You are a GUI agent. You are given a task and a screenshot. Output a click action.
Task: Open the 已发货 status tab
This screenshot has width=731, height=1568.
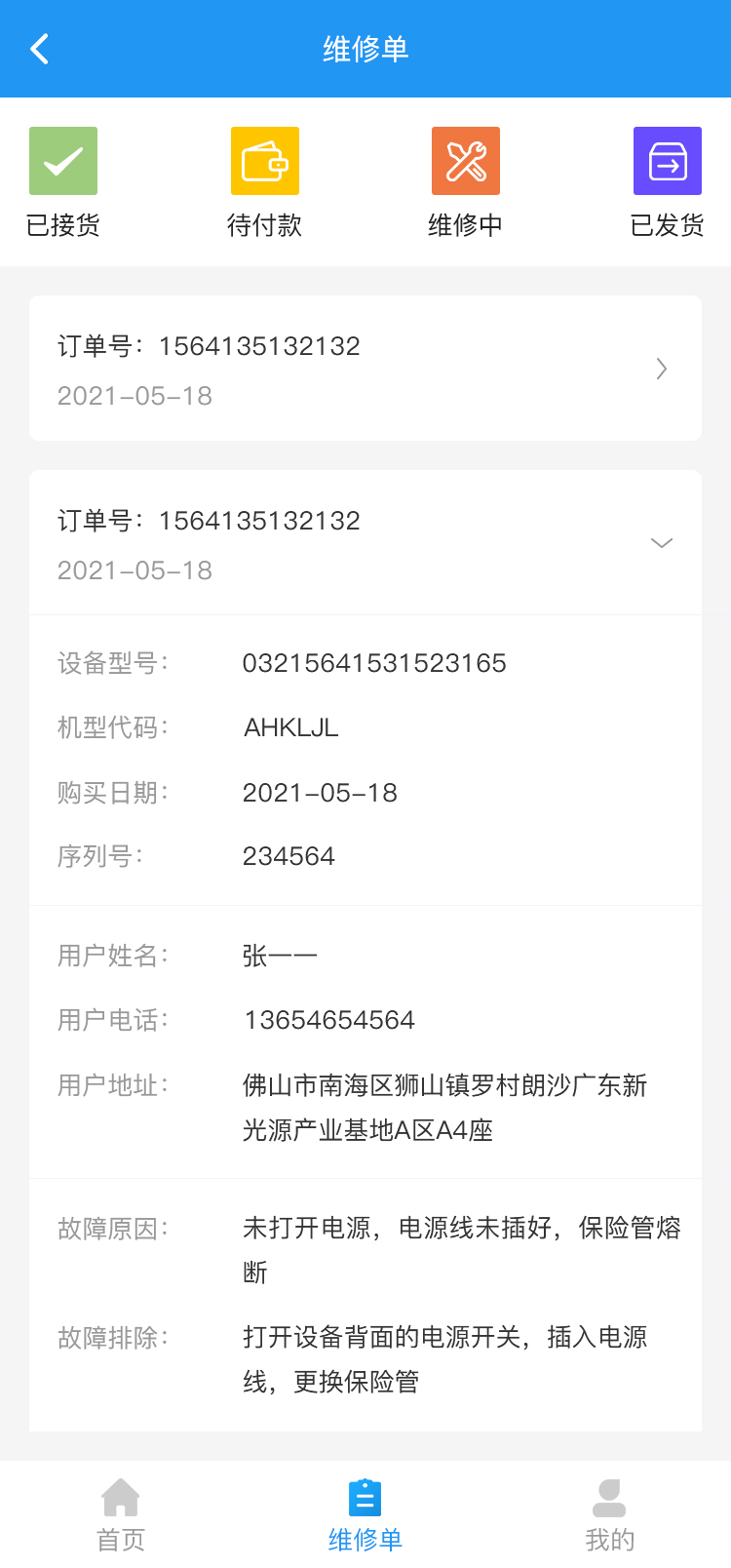667,182
